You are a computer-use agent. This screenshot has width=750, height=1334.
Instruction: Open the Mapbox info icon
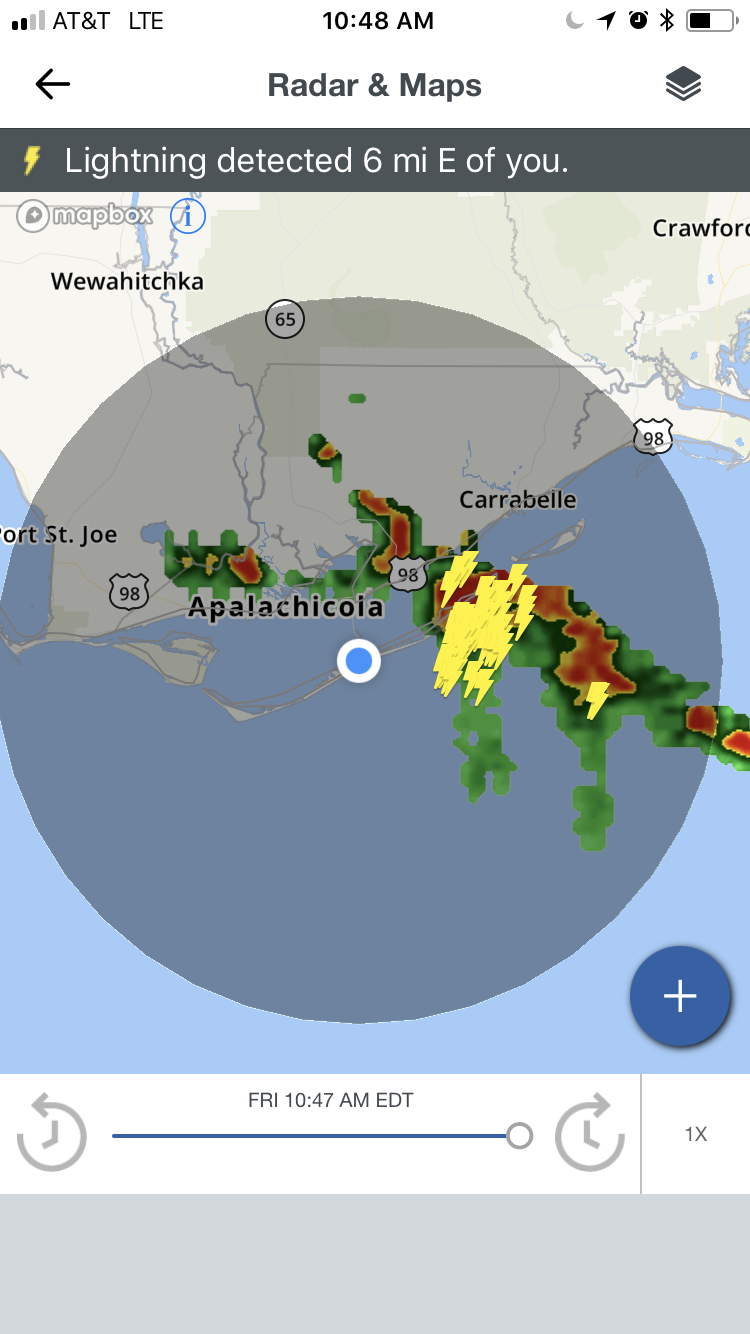tap(188, 215)
